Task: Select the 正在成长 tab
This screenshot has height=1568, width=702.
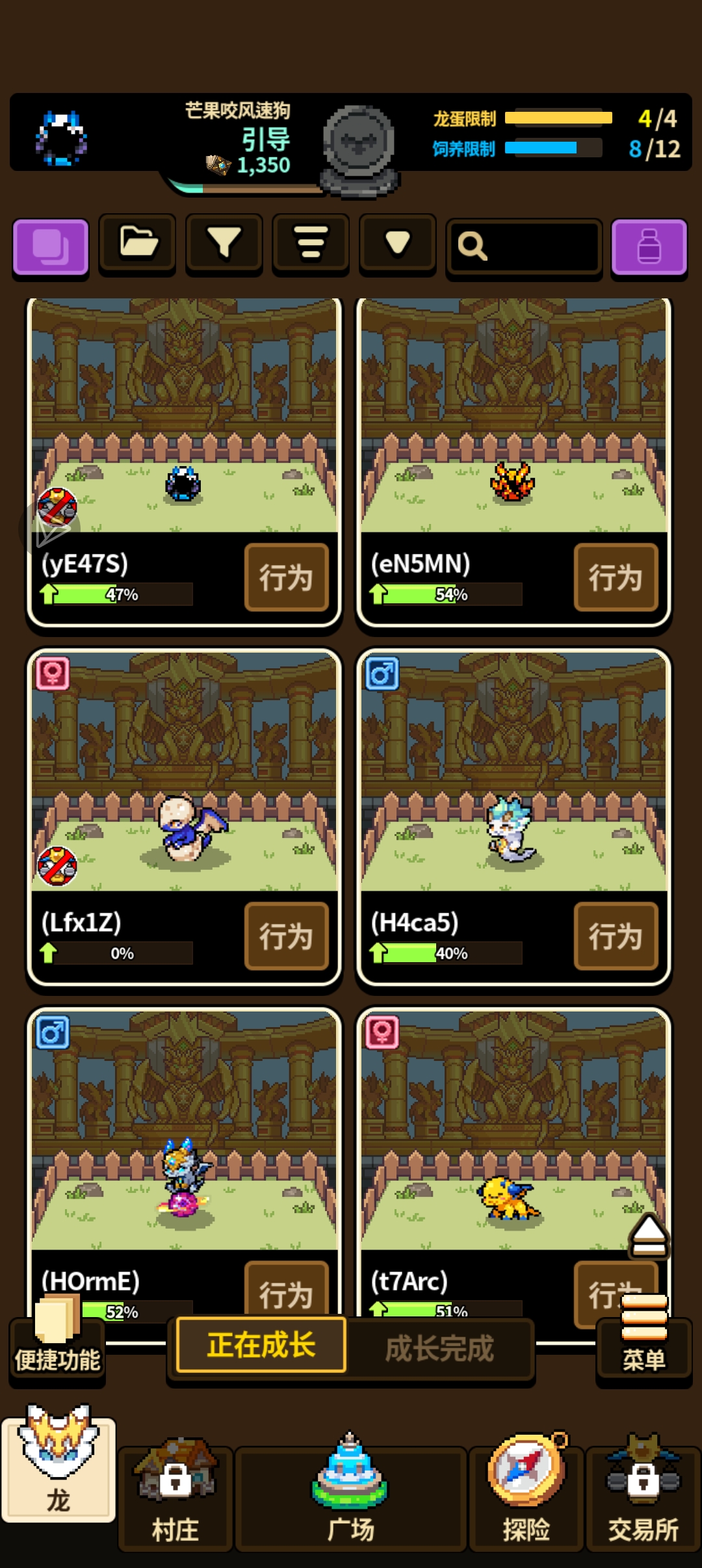Action: coord(261,1345)
